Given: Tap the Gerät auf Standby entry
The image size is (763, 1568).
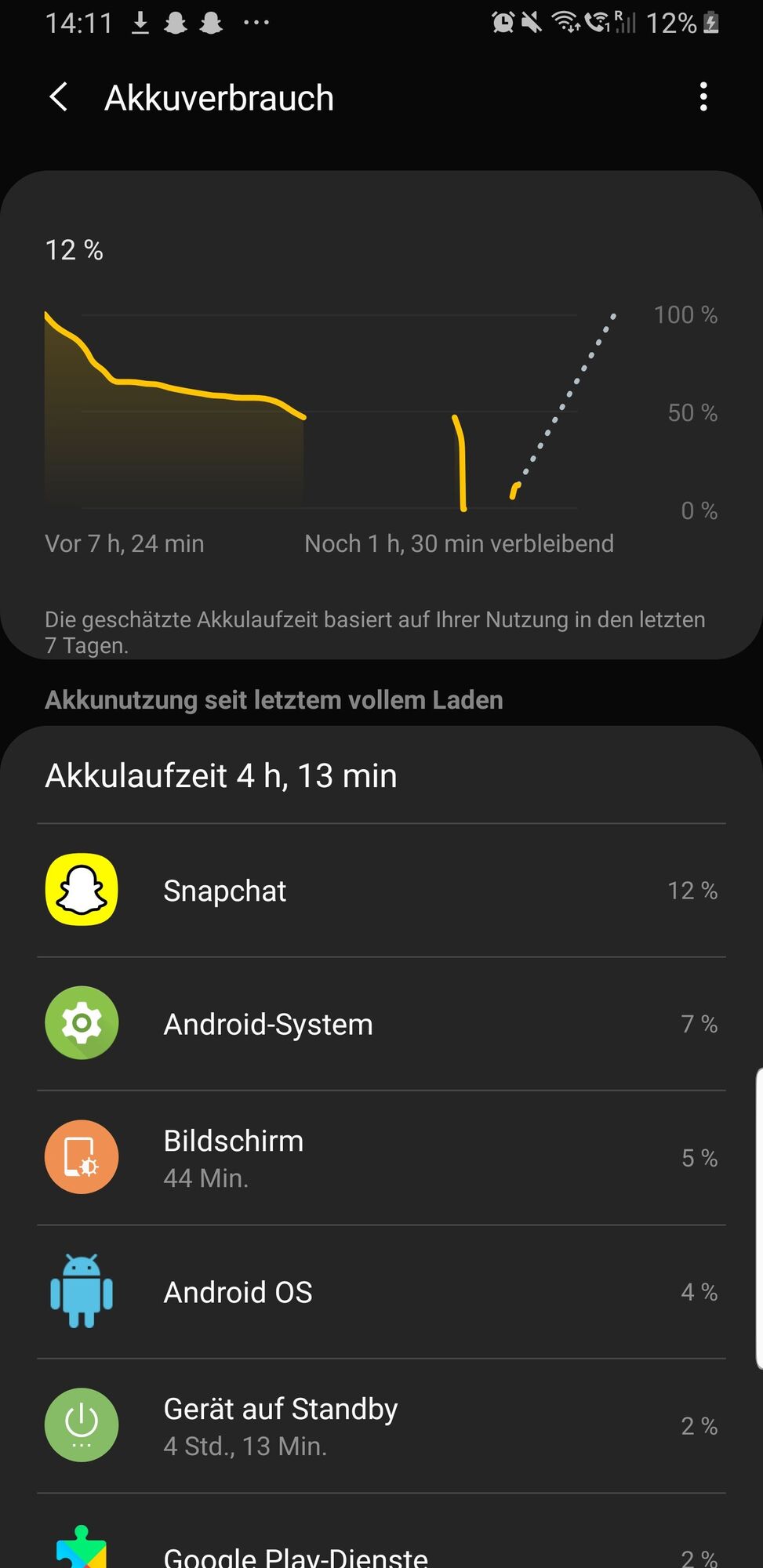Looking at the screenshot, I should pyautogui.click(x=381, y=1426).
